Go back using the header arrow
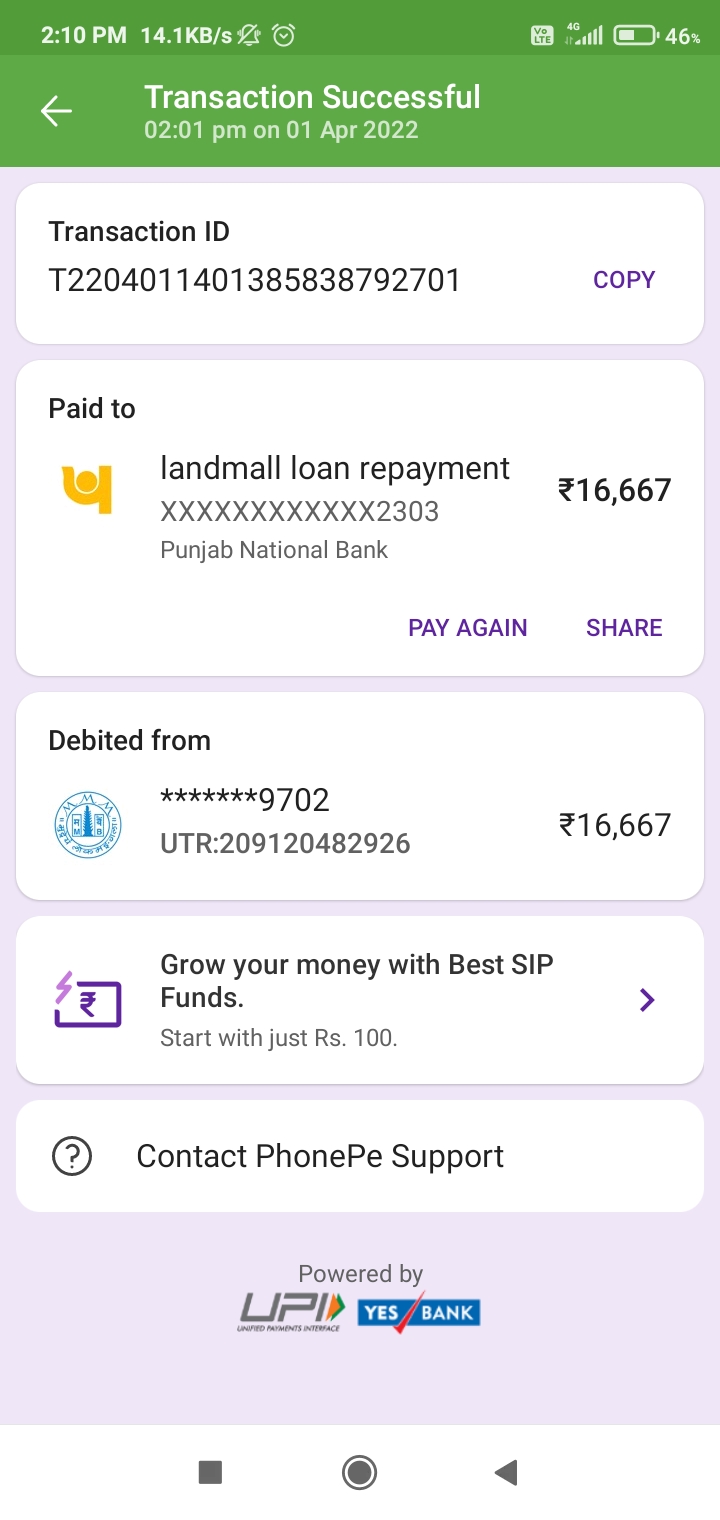 (x=56, y=111)
